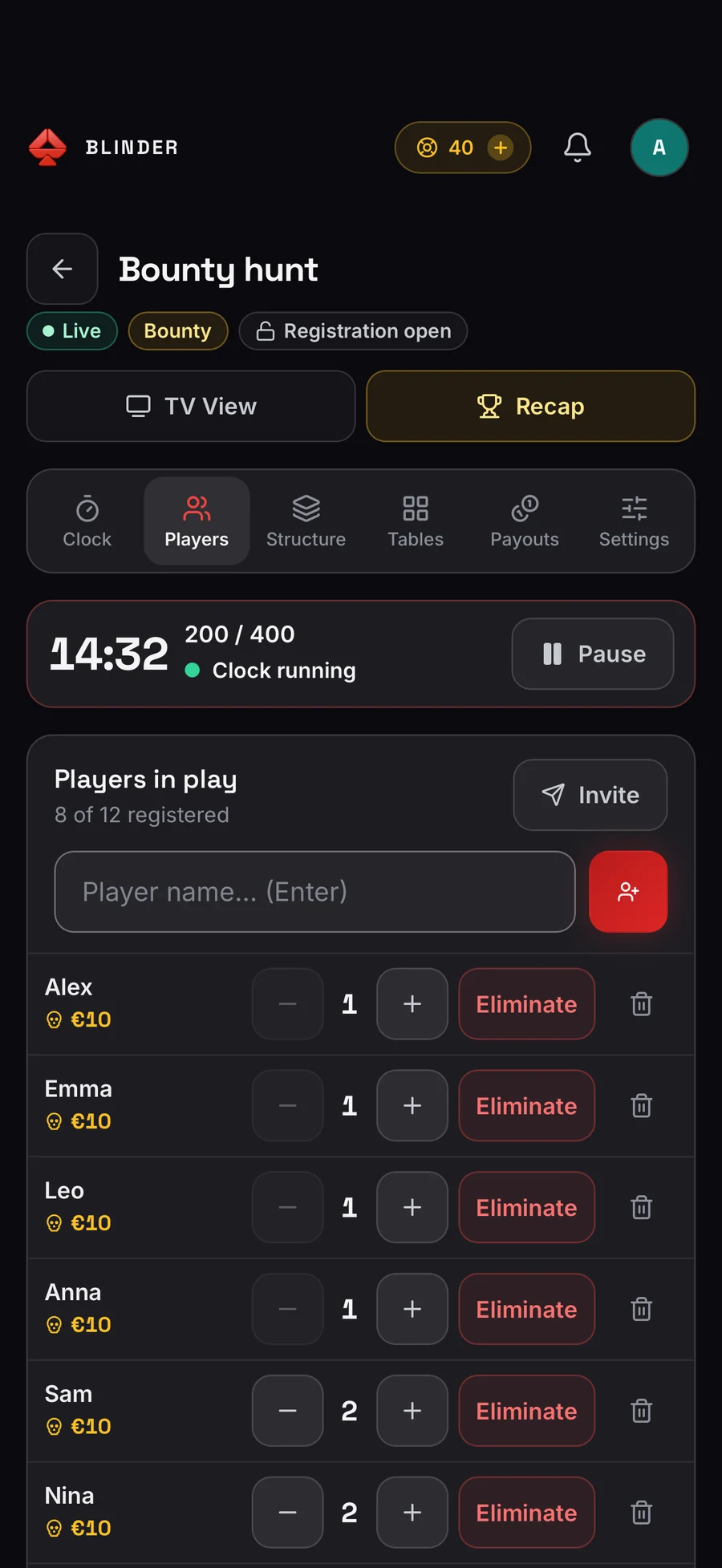Open the notifications bell

click(x=578, y=148)
